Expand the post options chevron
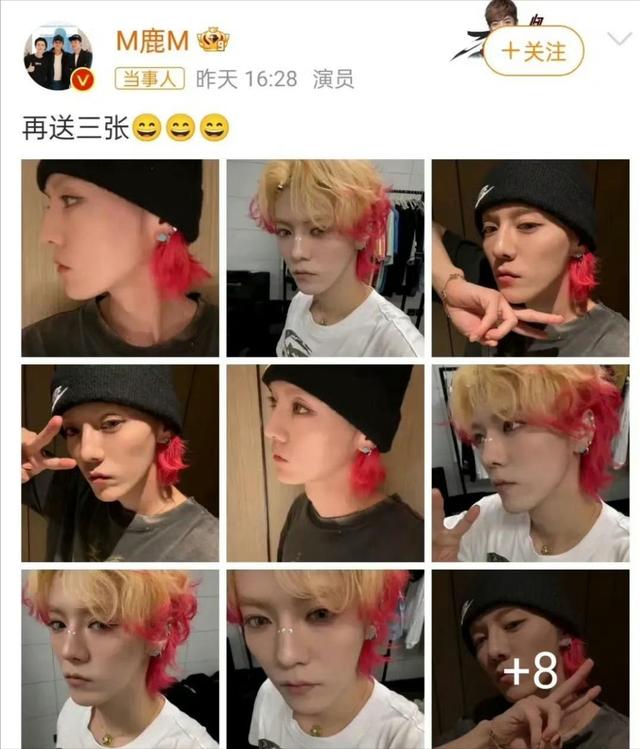The image size is (640, 749). coord(620,40)
